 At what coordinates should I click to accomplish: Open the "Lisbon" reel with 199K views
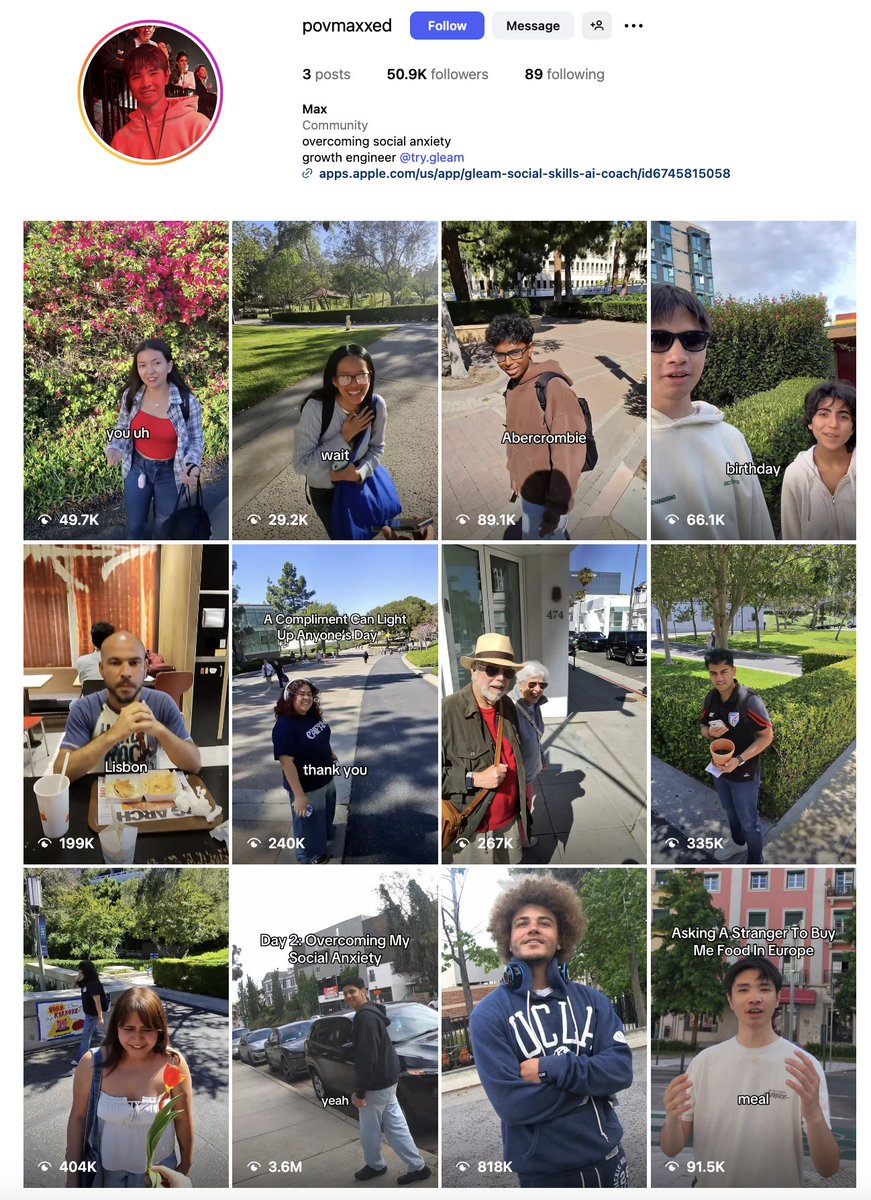[x=126, y=703]
